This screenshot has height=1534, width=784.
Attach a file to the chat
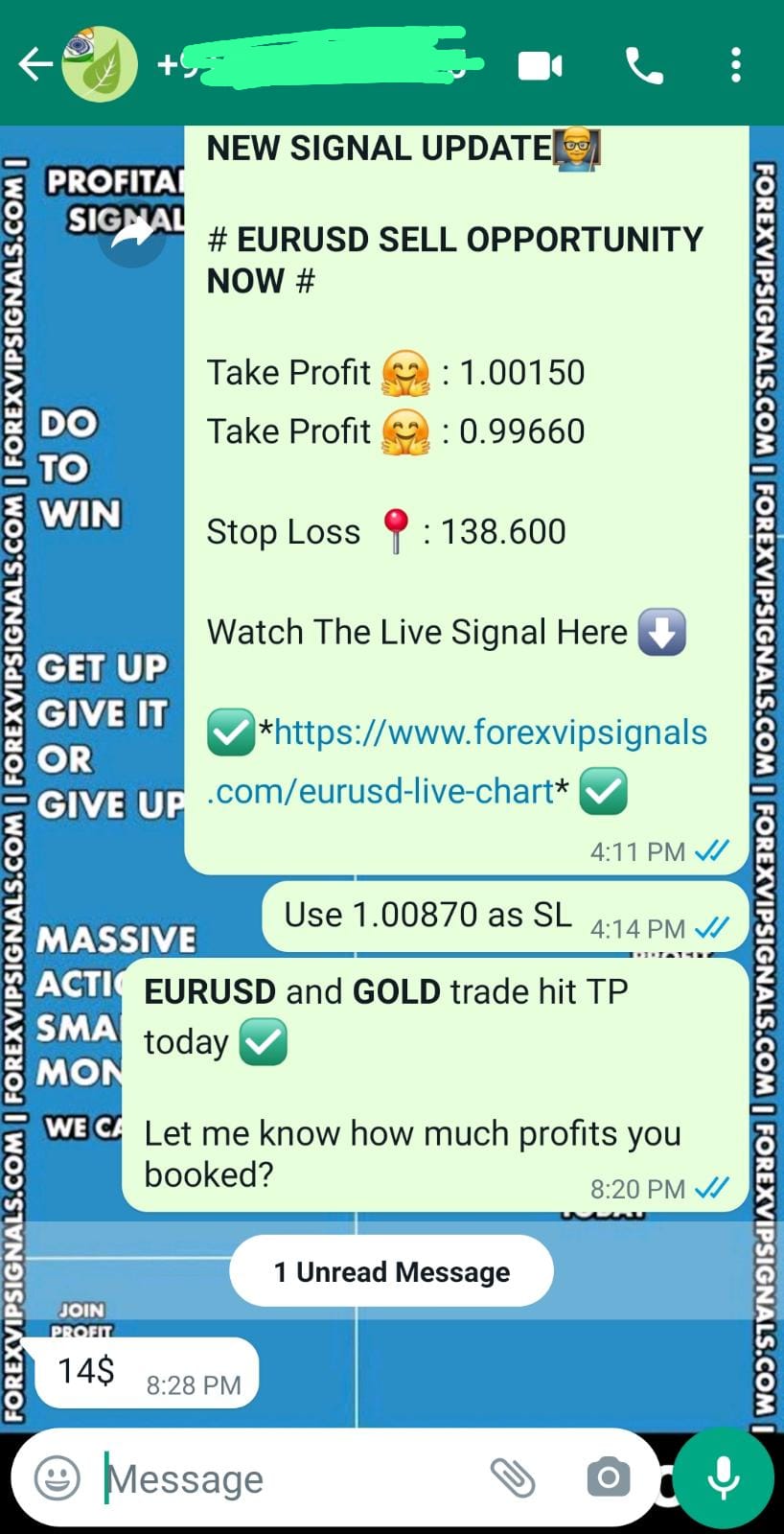[513, 1477]
